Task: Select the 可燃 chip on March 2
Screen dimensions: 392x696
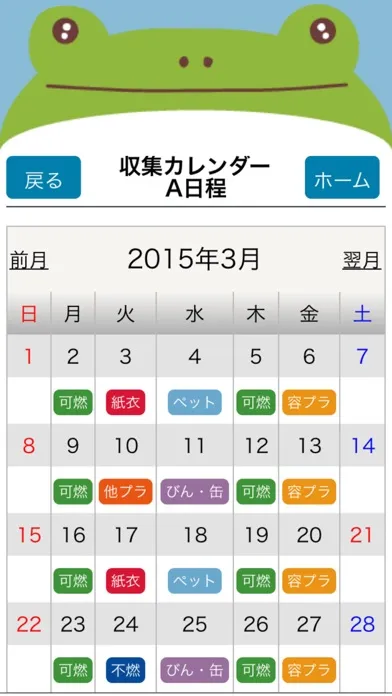Action: 73,402
